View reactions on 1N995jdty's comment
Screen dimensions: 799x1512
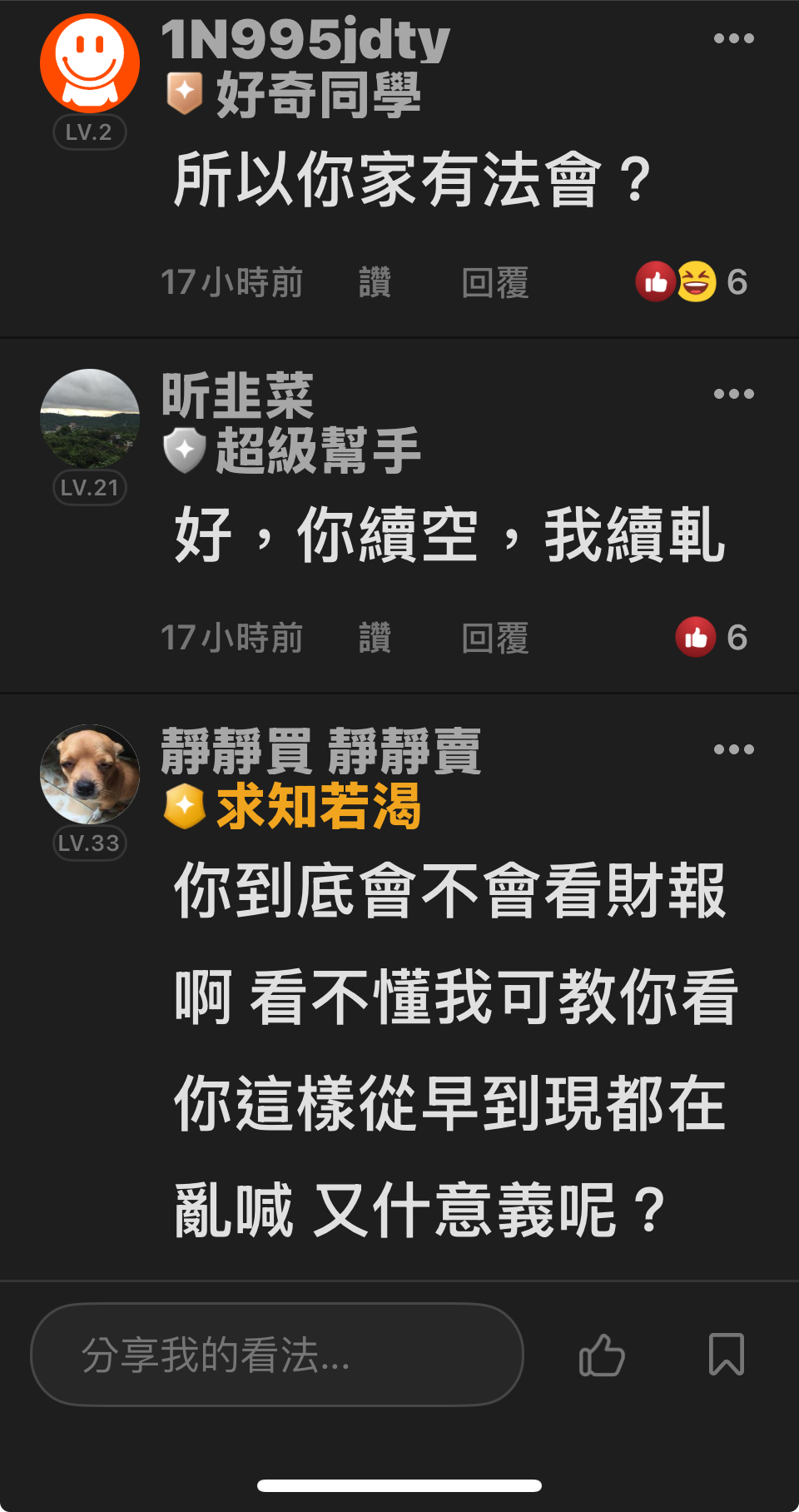click(691, 282)
